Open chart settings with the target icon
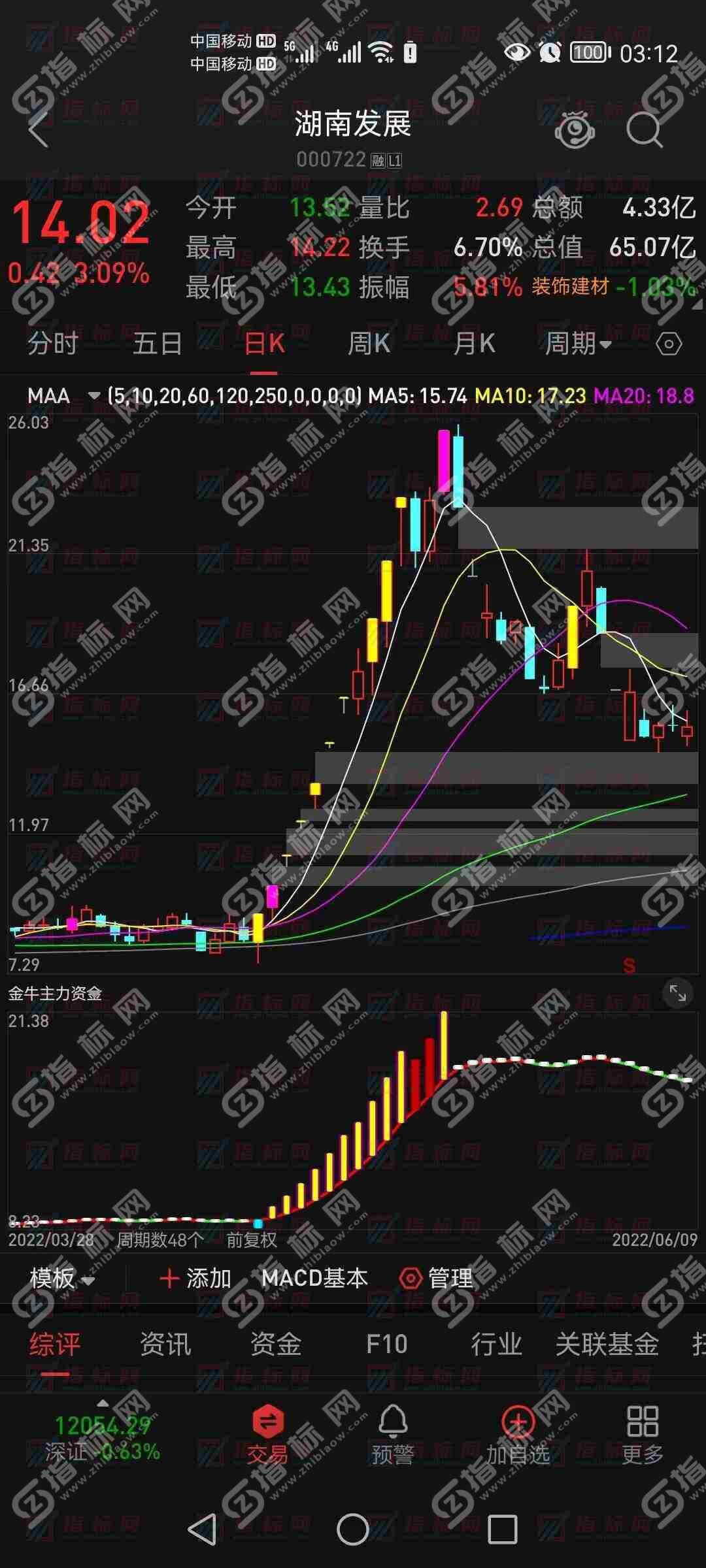 click(x=668, y=344)
